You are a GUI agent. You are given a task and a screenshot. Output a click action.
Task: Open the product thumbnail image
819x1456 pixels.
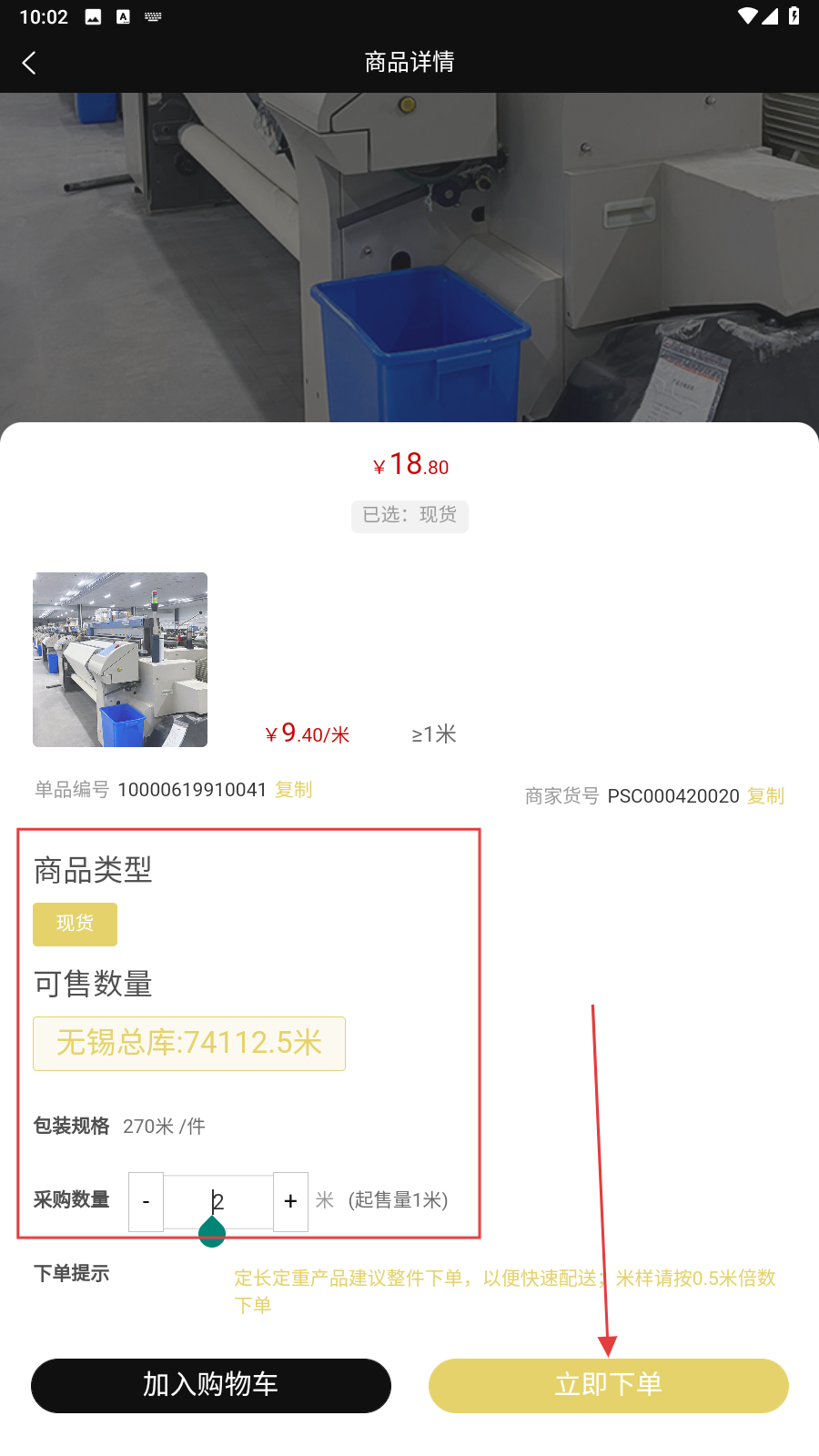point(120,660)
